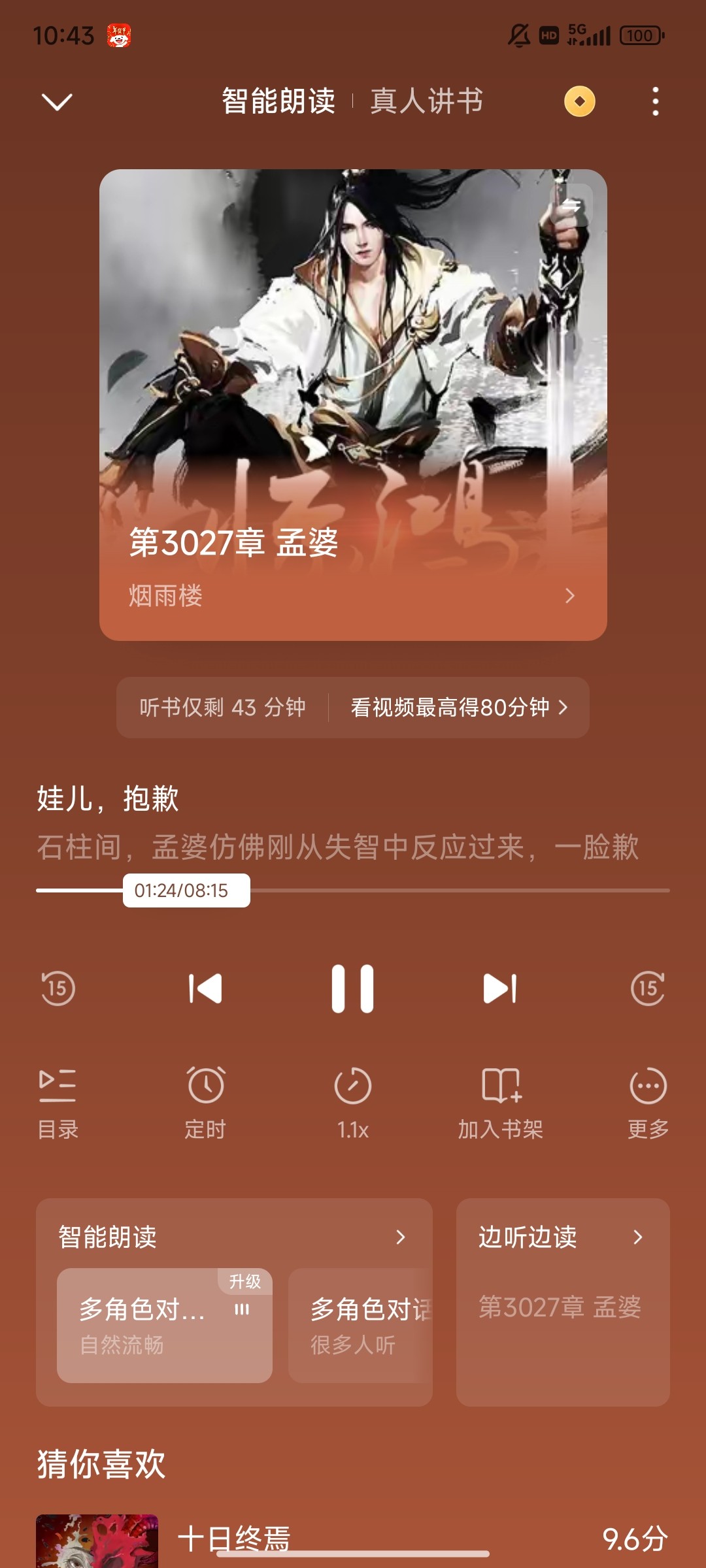706x1568 pixels.
Task: Open the gold coin rewards icon
Action: [x=579, y=102]
